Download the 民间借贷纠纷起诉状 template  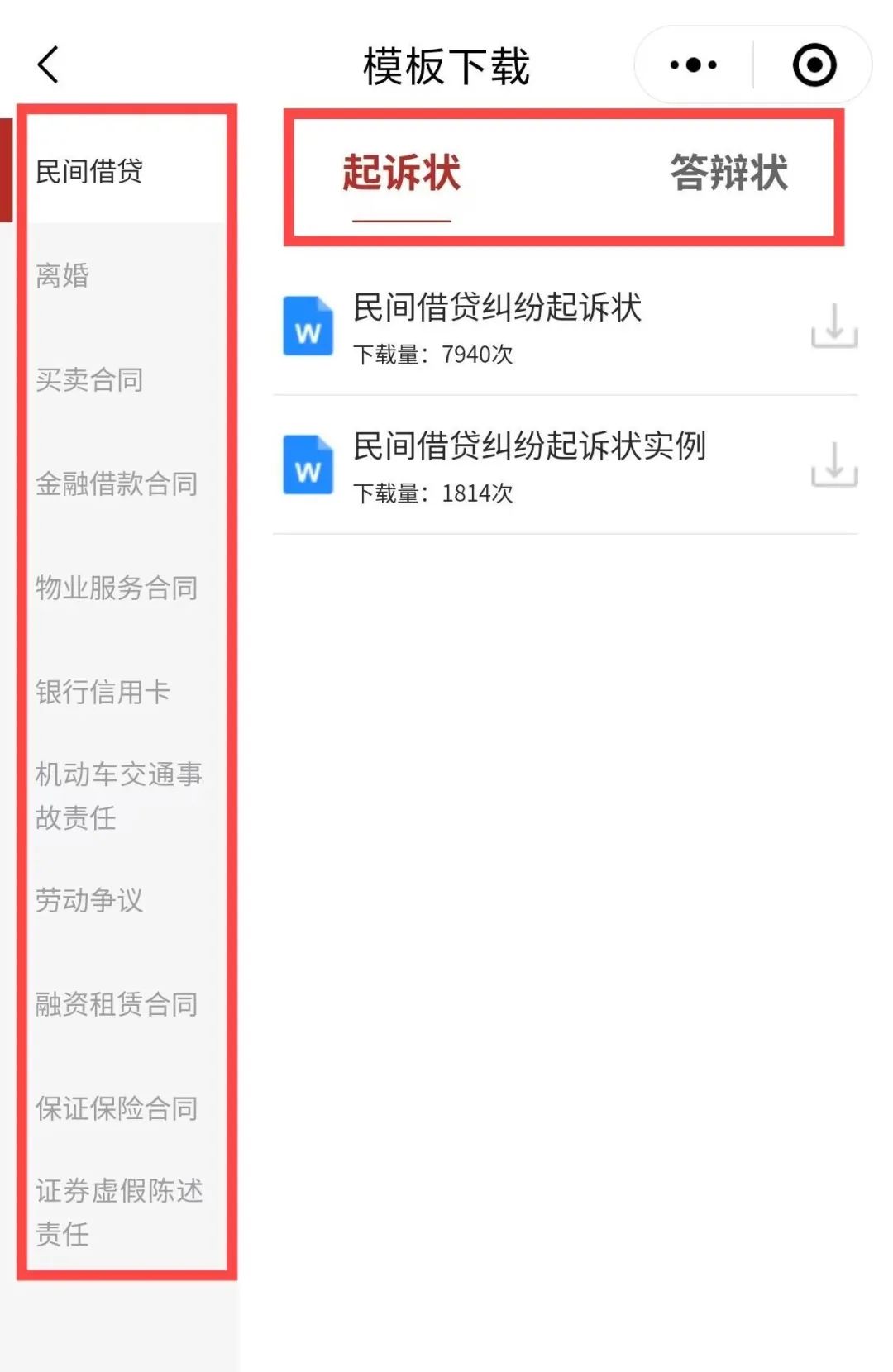click(x=834, y=325)
